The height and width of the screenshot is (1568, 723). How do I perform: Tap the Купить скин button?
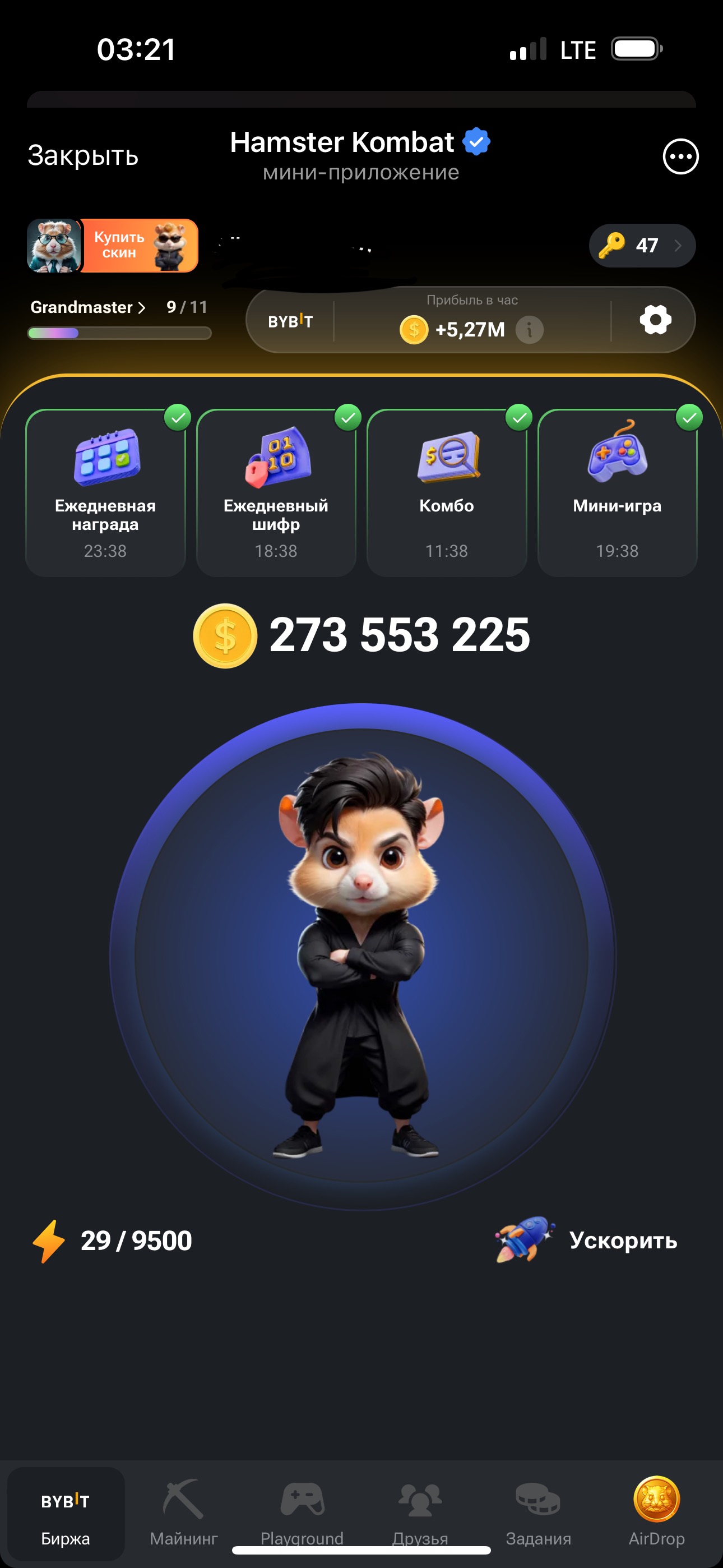(x=140, y=245)
